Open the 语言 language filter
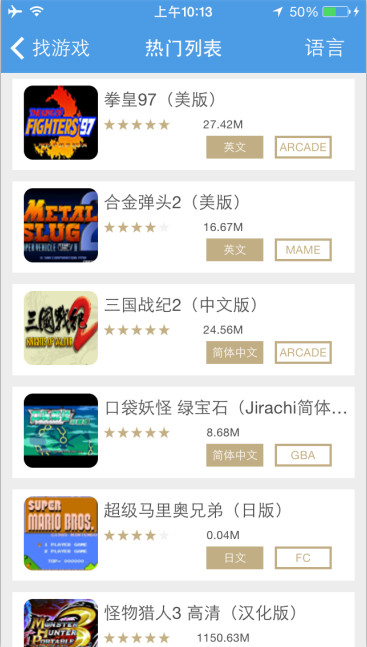The width and height of the screenshot is (367, 647). (x=324, y=48)
